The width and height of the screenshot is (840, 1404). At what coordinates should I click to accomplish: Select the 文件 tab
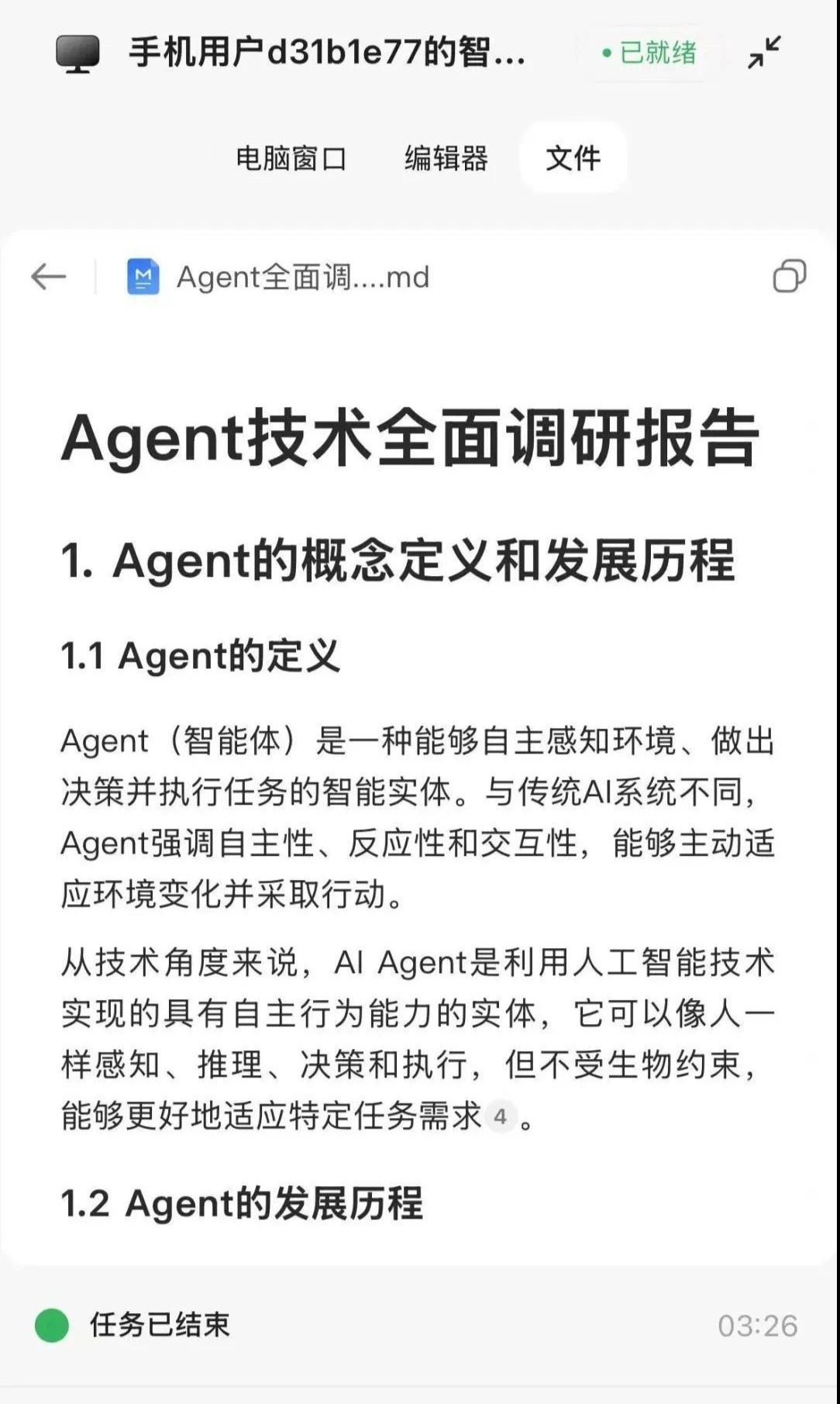(574, 157)
